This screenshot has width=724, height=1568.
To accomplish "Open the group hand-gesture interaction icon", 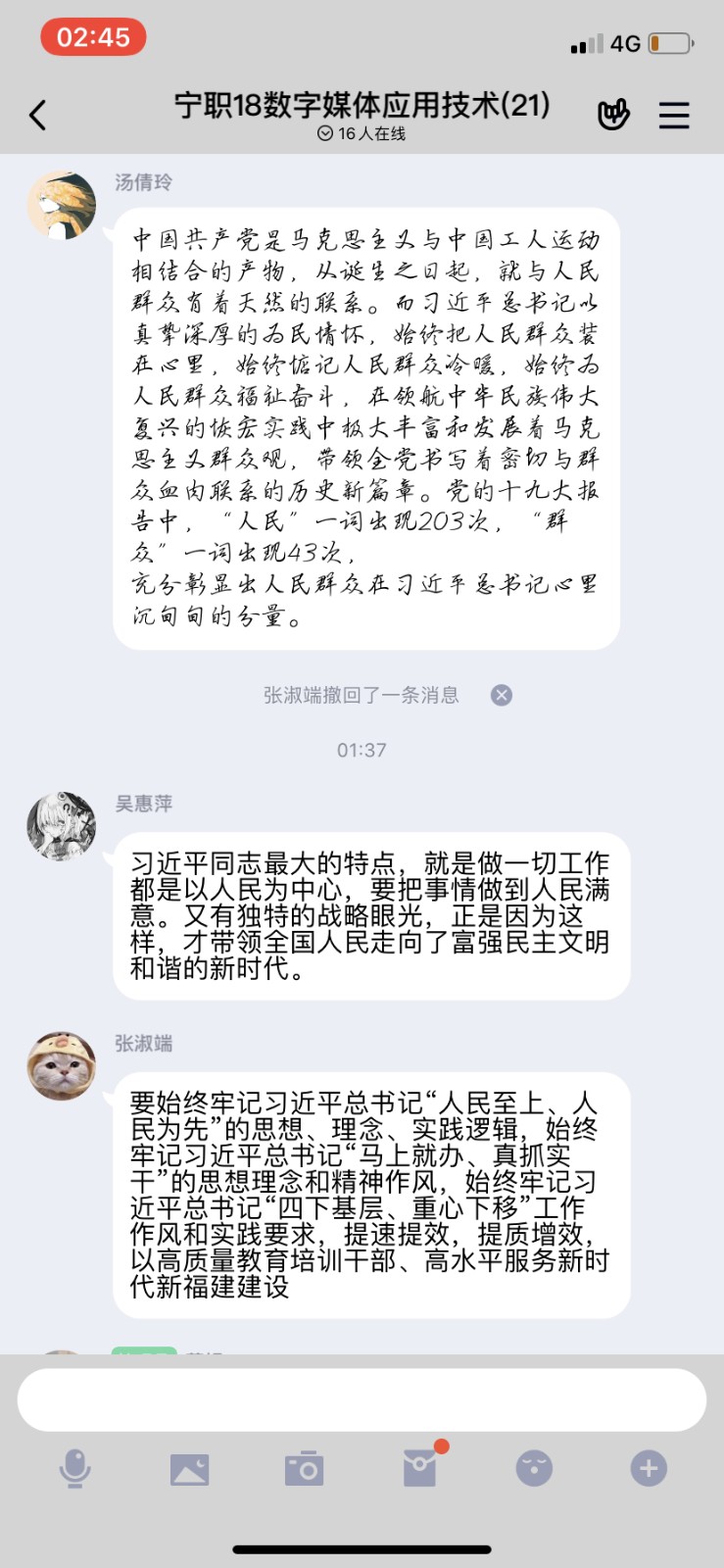I will [613, 116].
